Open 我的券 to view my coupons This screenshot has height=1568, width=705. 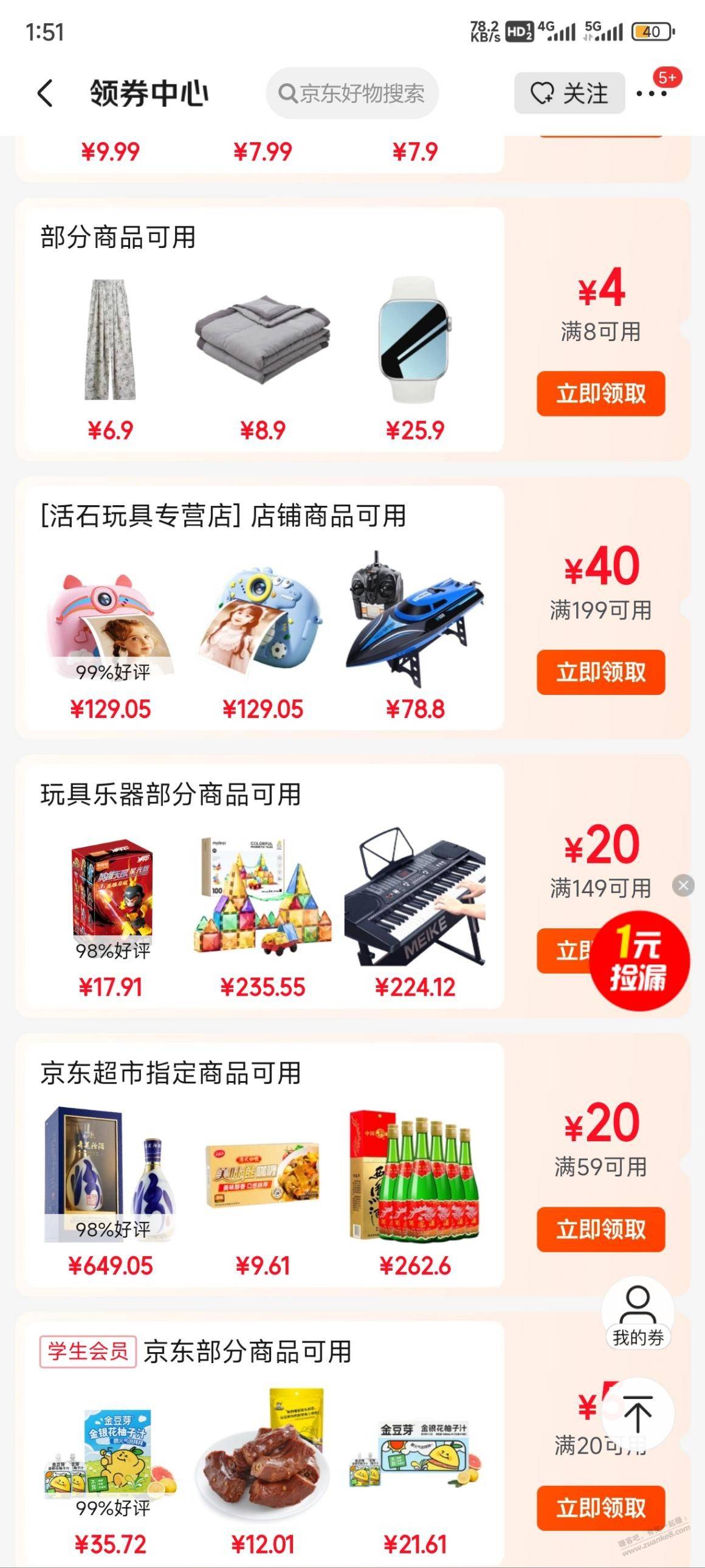(638, 1314)
